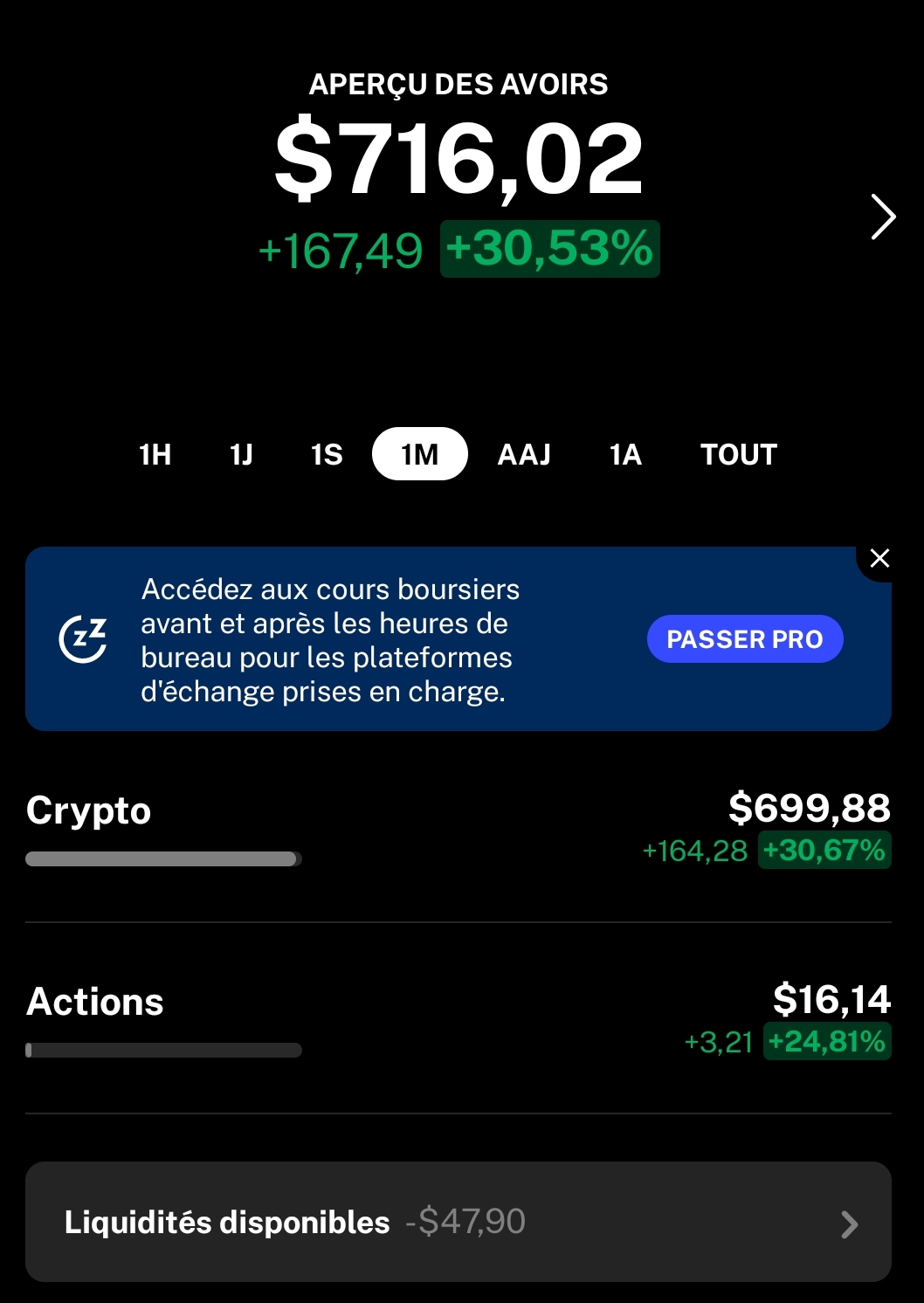Screen dimensions: 924x1303
Task: Tap the PASSER PRO button
Action: coord(744,639)
